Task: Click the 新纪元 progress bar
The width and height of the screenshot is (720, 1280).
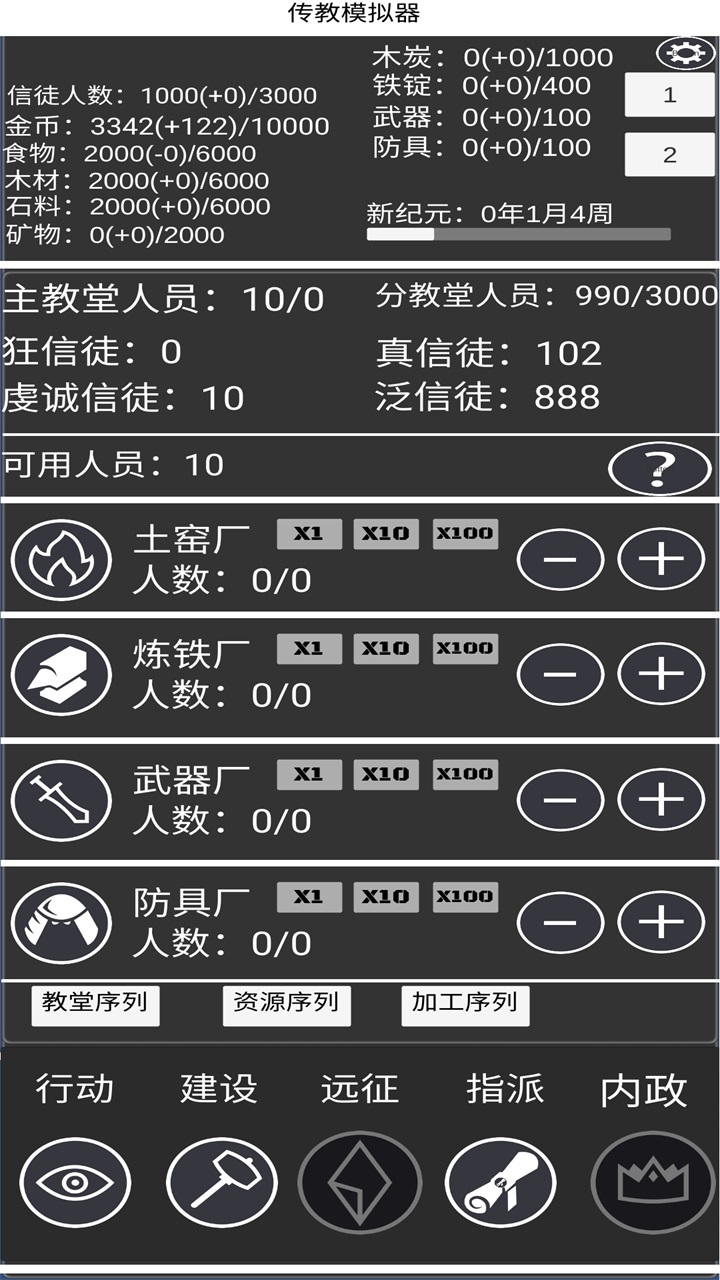Action: [x=520, y=236]
